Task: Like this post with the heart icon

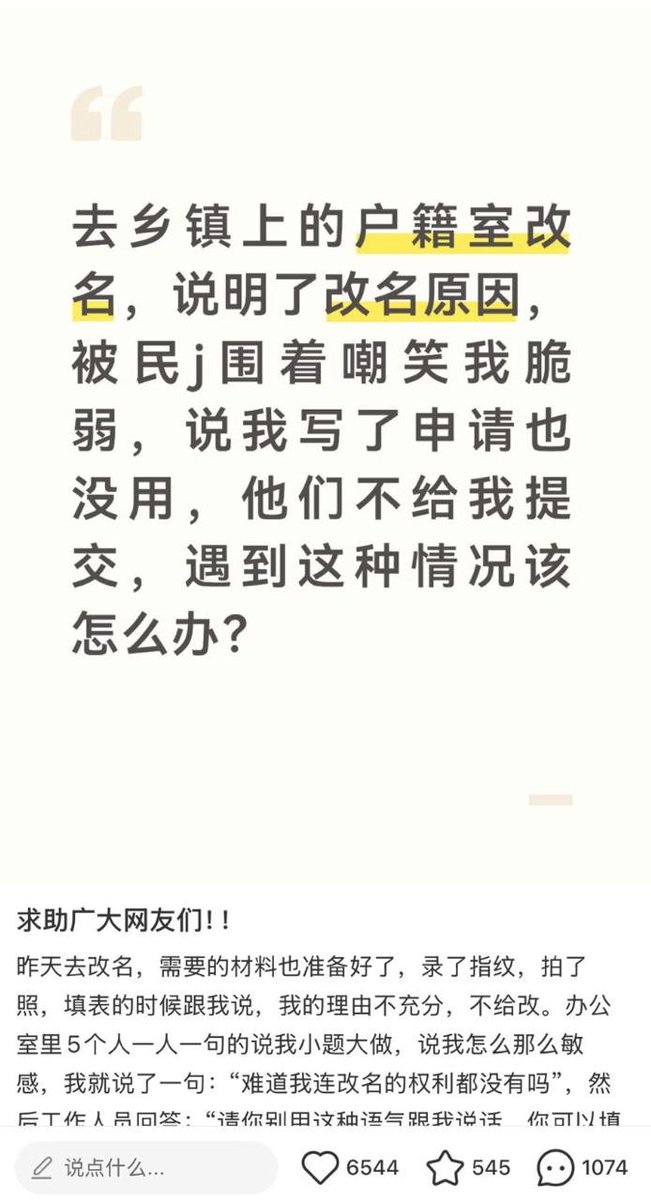Action: [320, 1167]
